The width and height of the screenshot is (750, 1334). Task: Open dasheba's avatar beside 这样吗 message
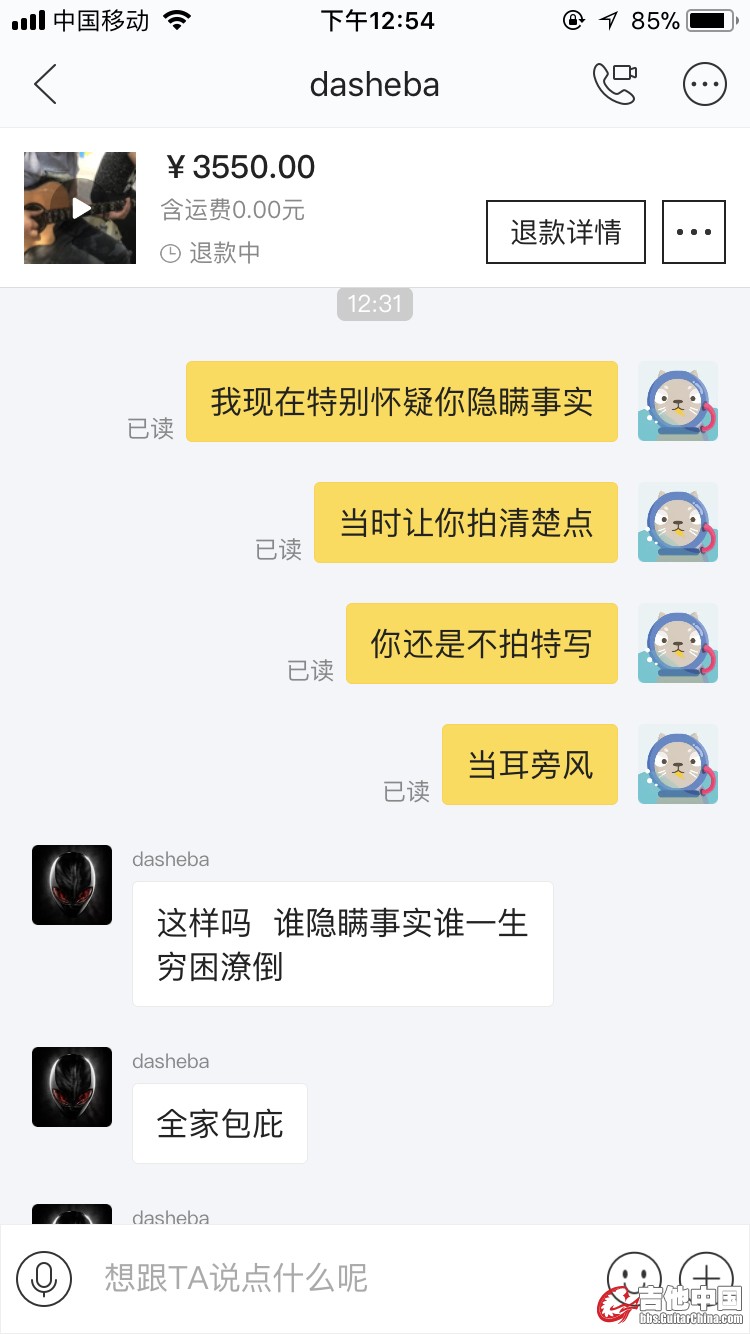[x=72, y=885]
